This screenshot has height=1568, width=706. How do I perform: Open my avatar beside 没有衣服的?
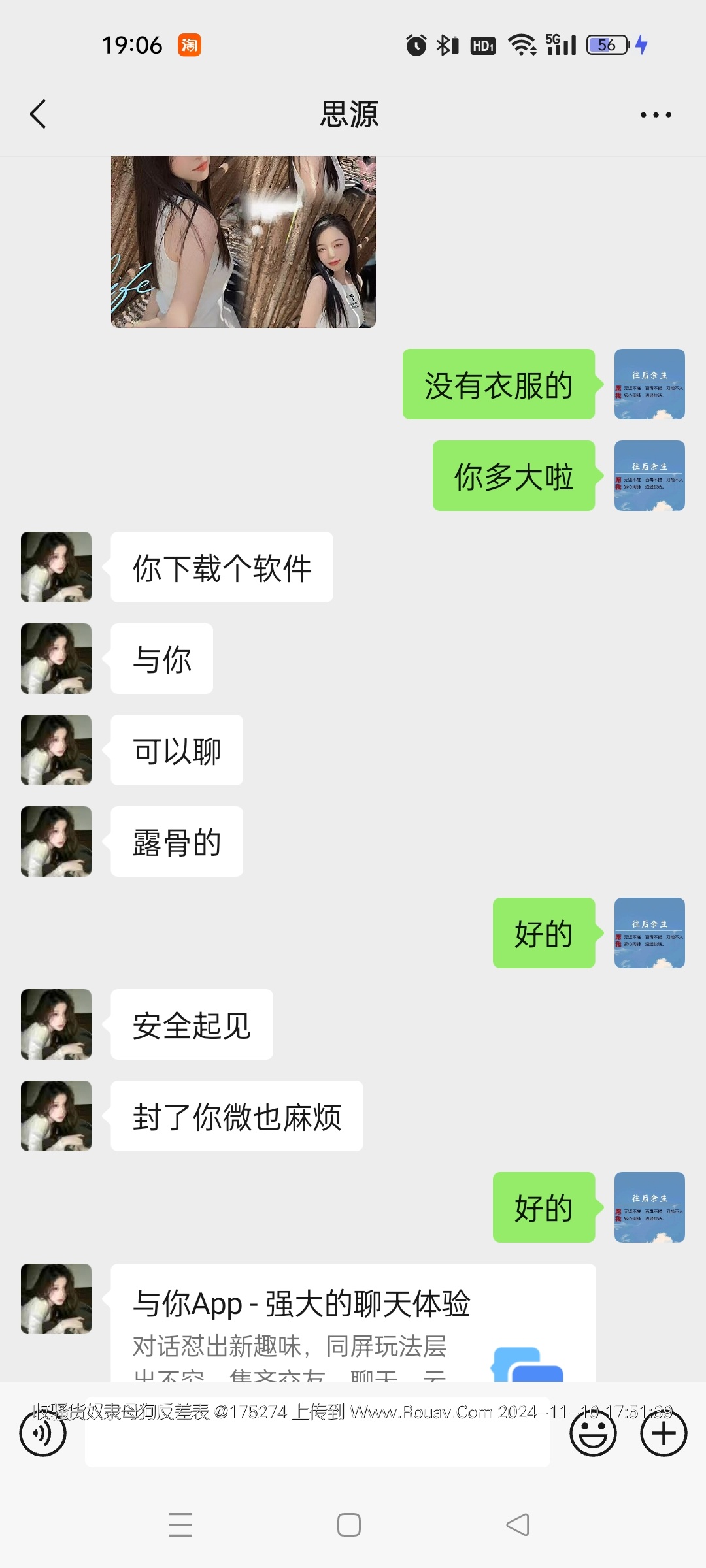coord(649,384)
